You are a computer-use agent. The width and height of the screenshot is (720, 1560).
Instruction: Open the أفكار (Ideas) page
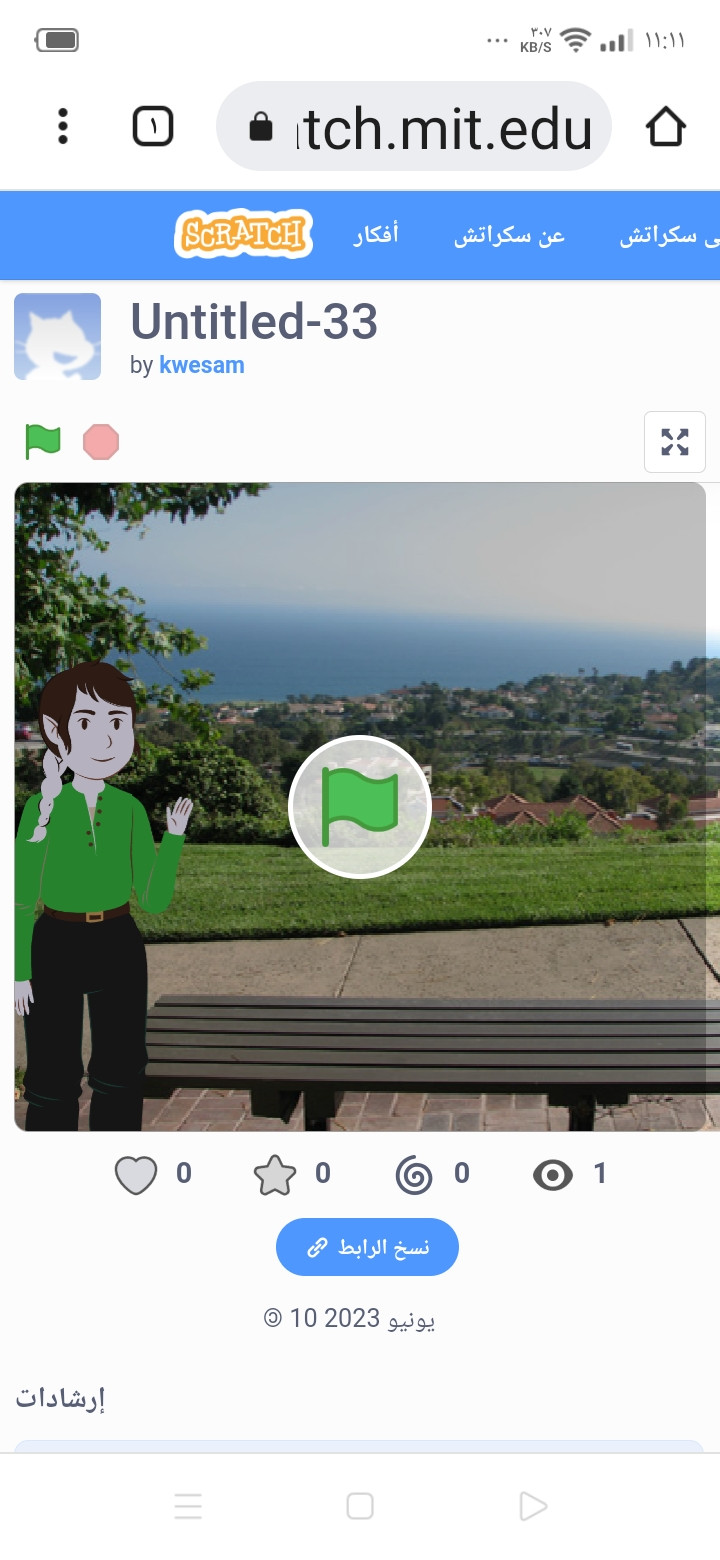[x=376, y=236]
